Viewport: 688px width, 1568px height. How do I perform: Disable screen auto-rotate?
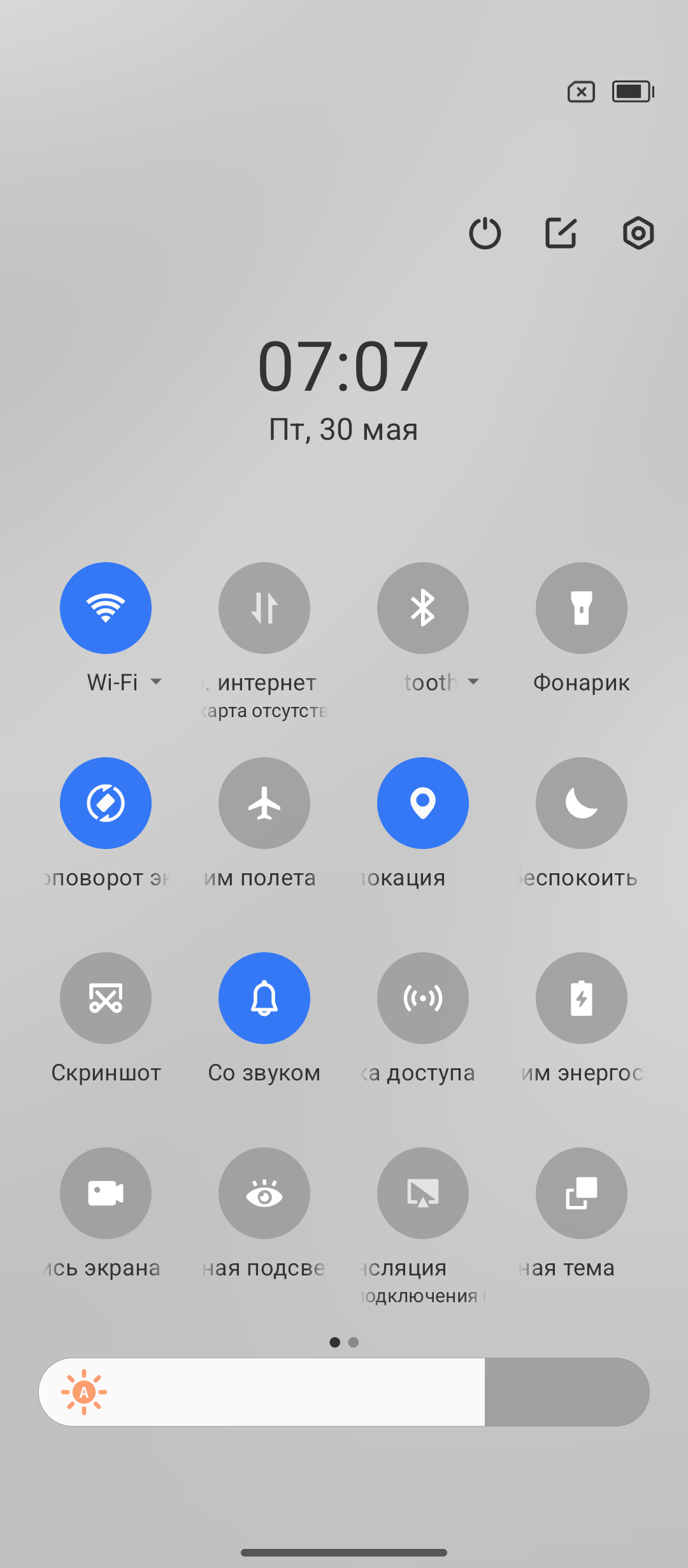(x=106, y=803)
